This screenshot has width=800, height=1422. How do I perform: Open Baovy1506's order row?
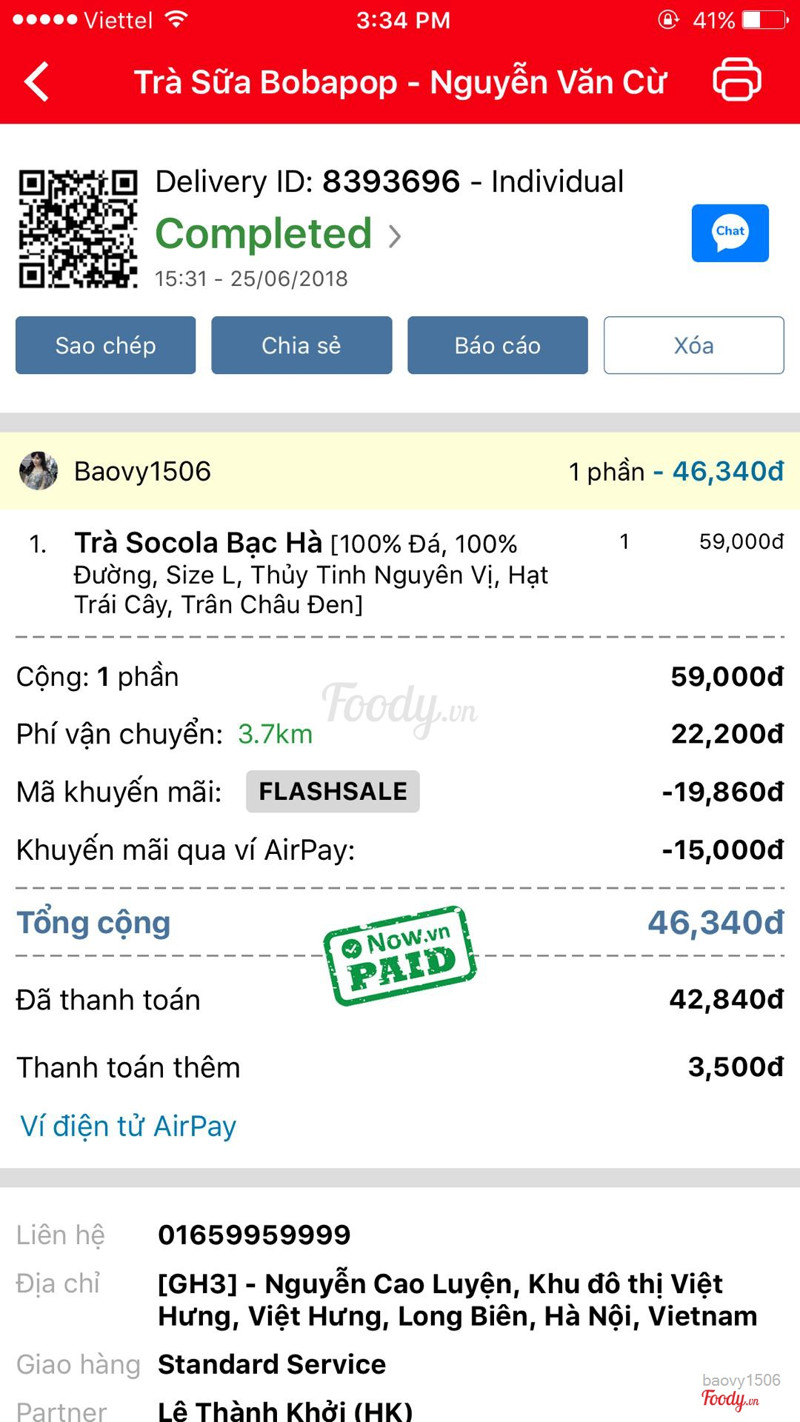coord(400,471)
